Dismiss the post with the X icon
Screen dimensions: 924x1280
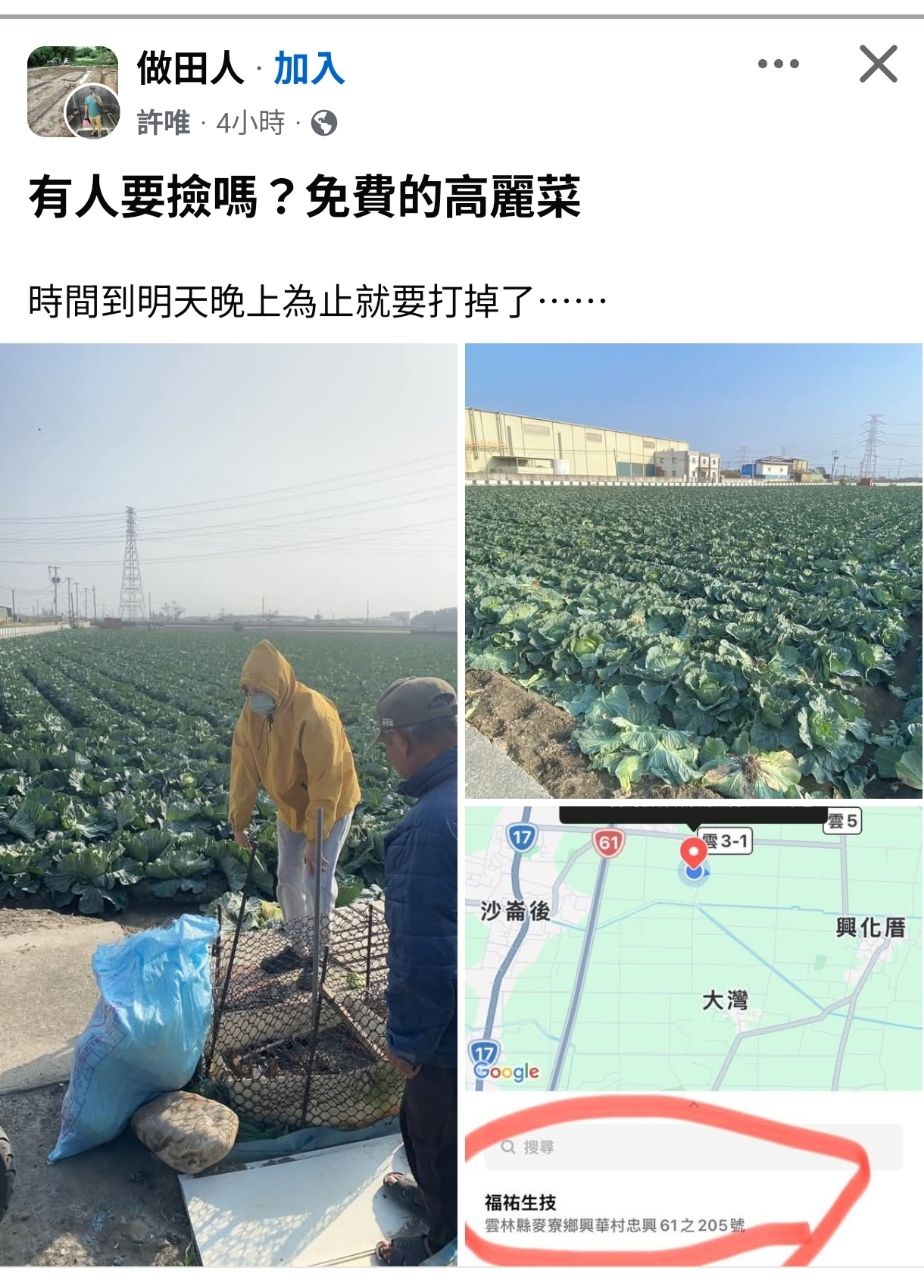878,64
